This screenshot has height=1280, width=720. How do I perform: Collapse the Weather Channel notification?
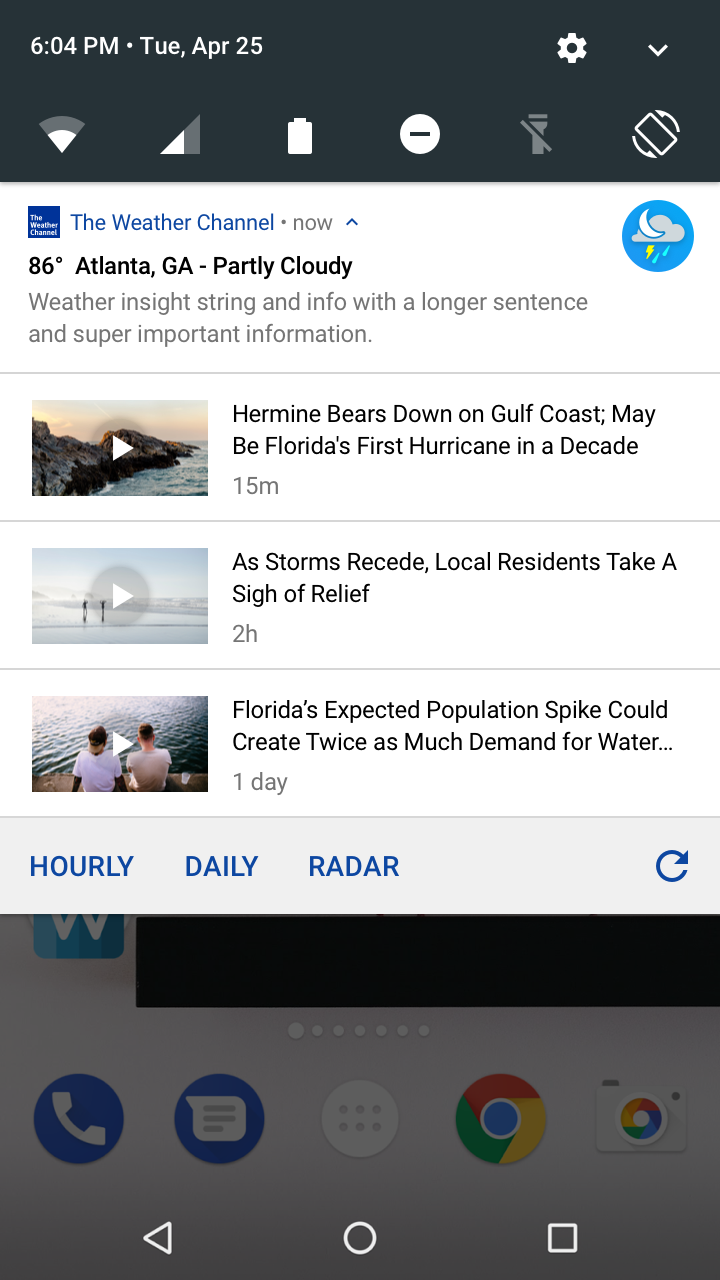352,222
